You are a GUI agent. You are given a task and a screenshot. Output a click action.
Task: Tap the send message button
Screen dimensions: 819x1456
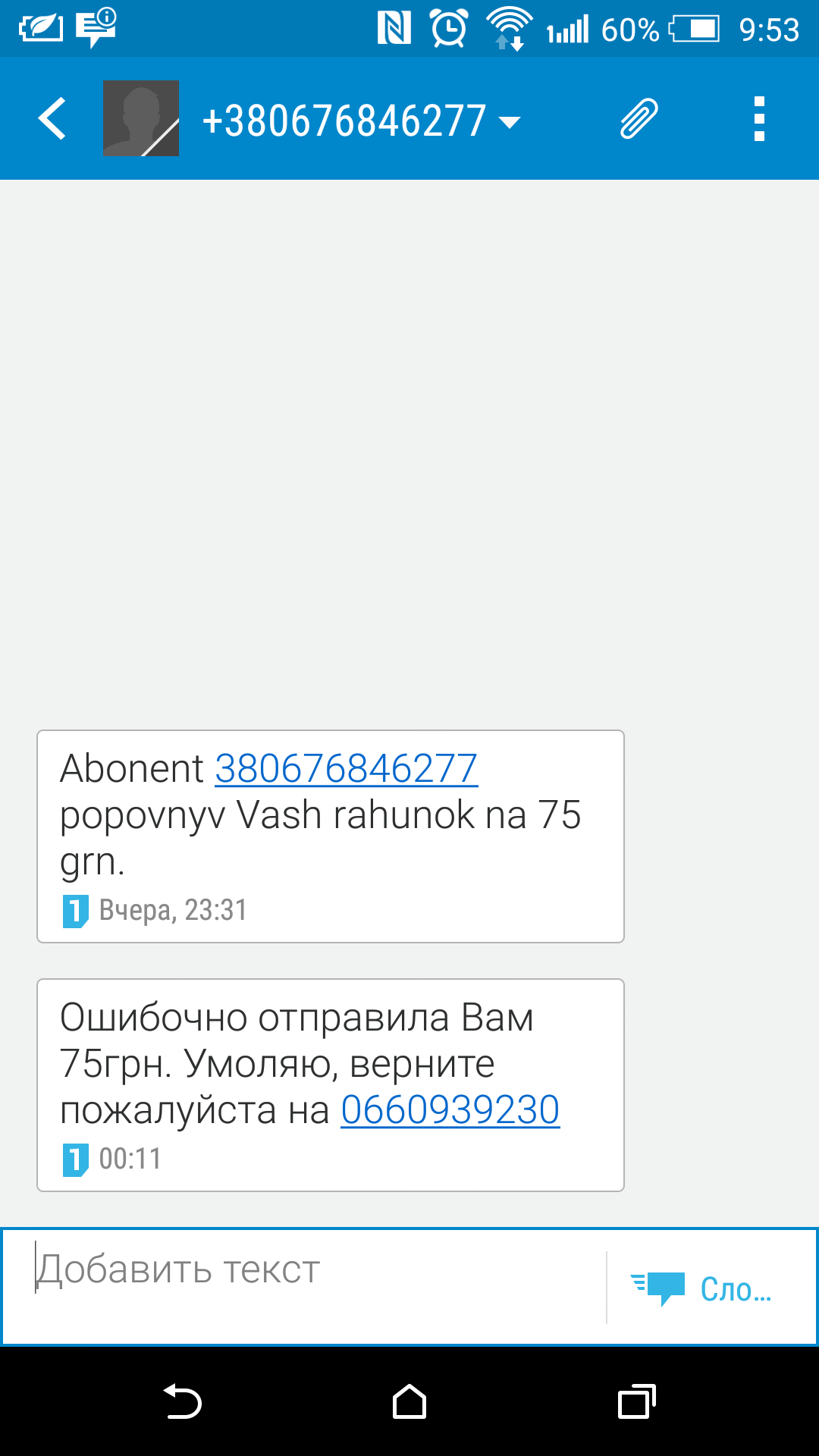point(701,1288)
